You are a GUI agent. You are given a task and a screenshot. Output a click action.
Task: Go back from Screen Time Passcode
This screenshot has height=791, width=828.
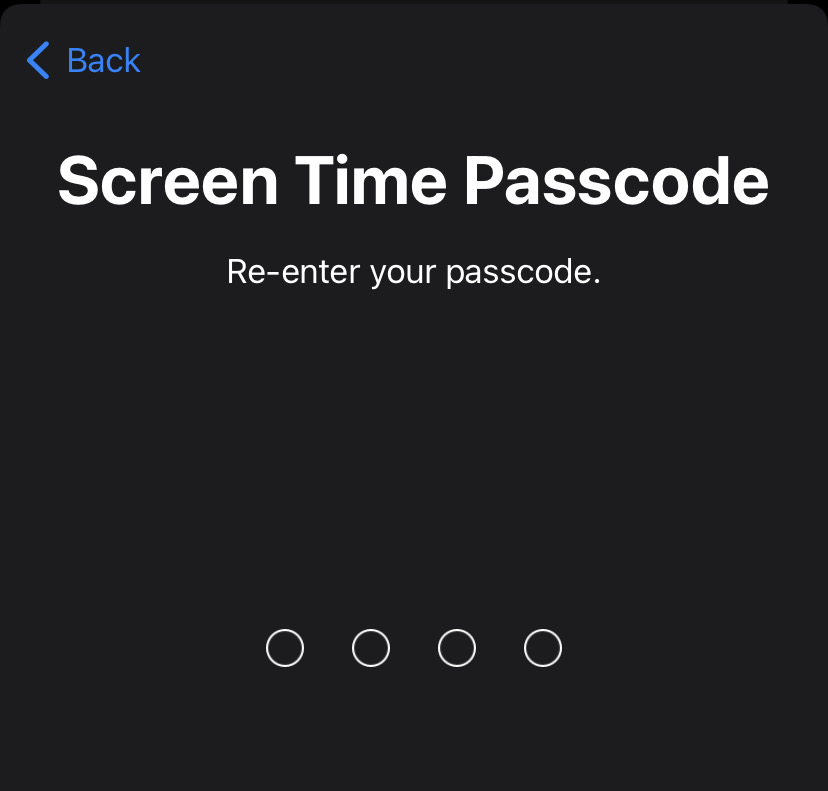coord(84,61)
